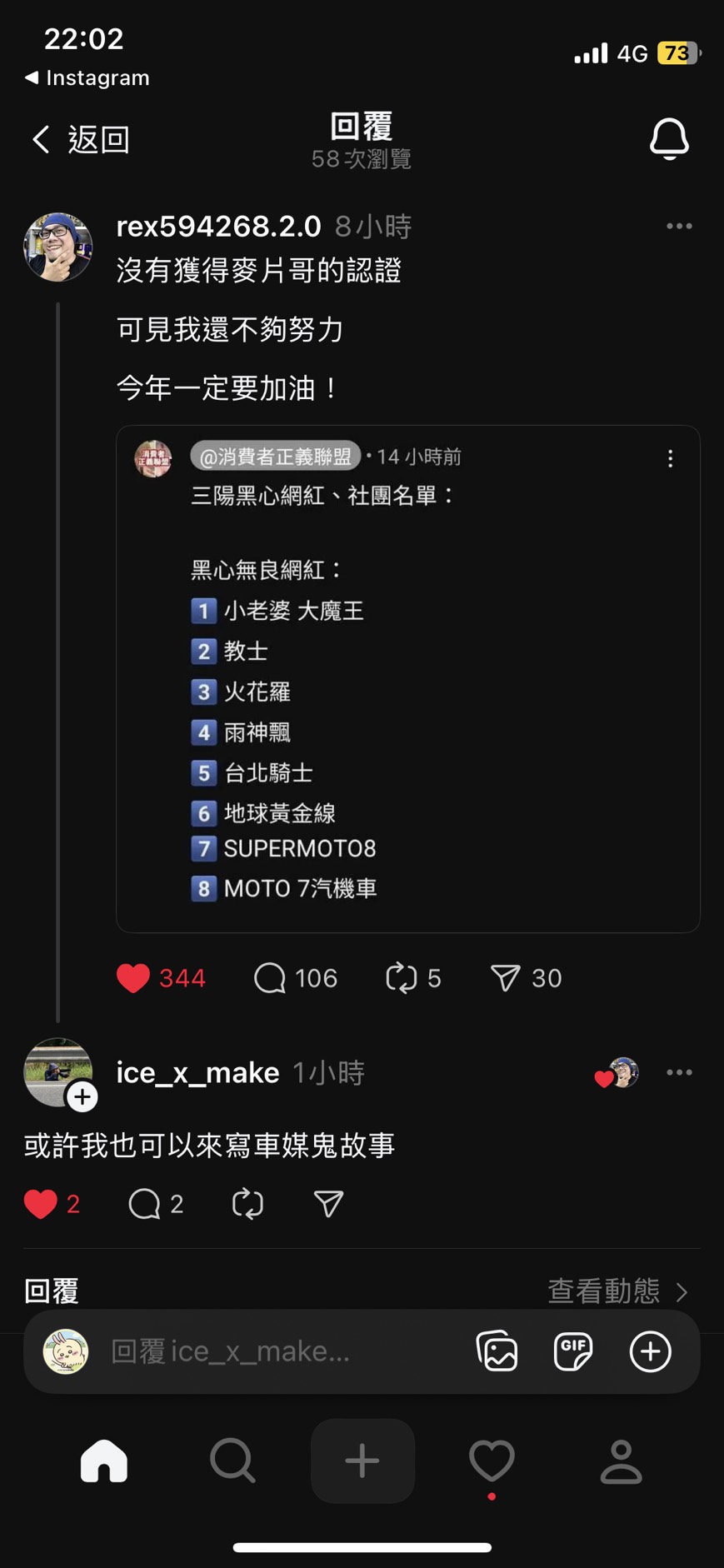
Task: Open comments on rex594268.2.0's post
Action: [270, 977]
